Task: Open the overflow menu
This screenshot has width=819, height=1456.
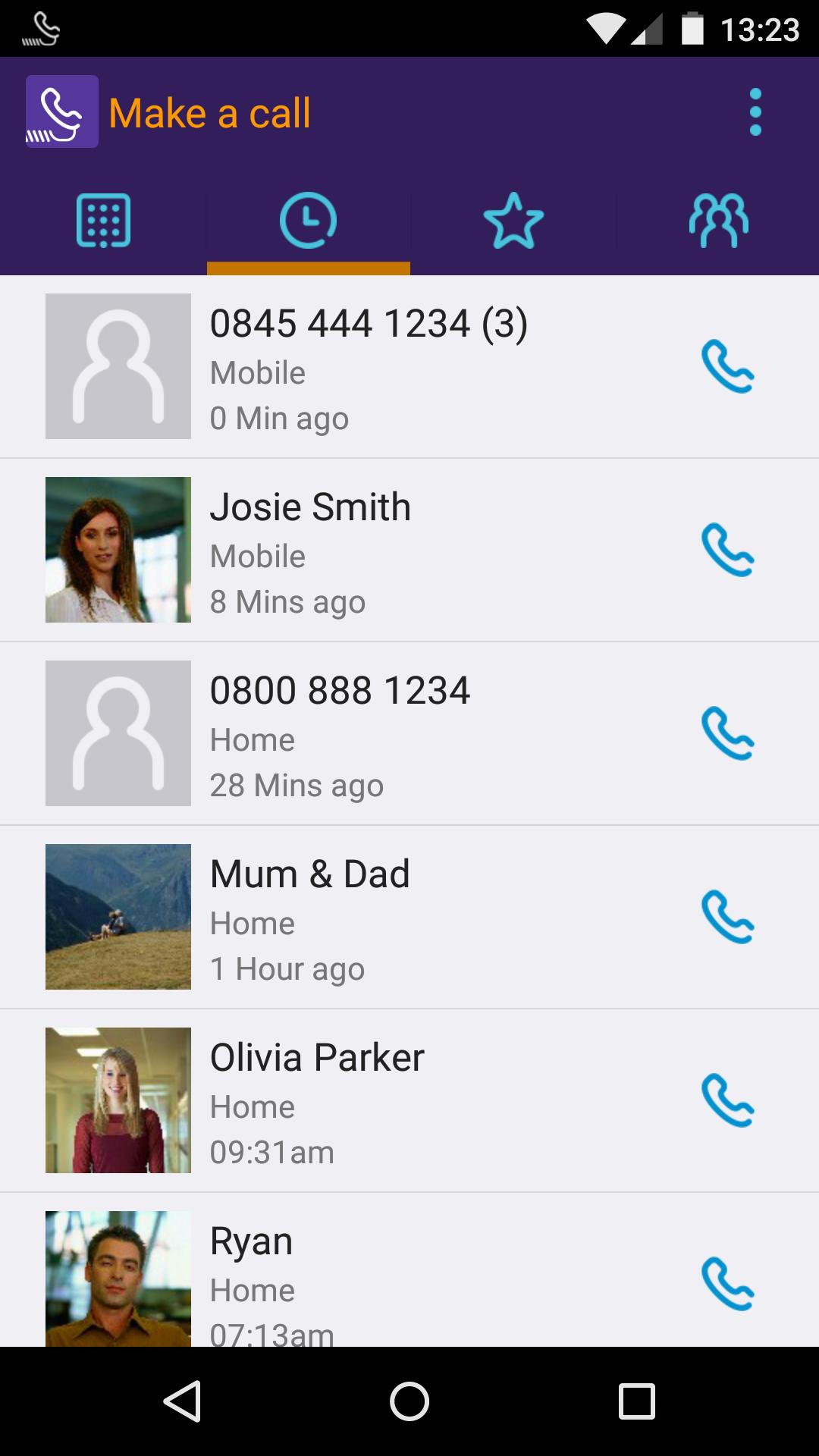Action: pos(755,112)
